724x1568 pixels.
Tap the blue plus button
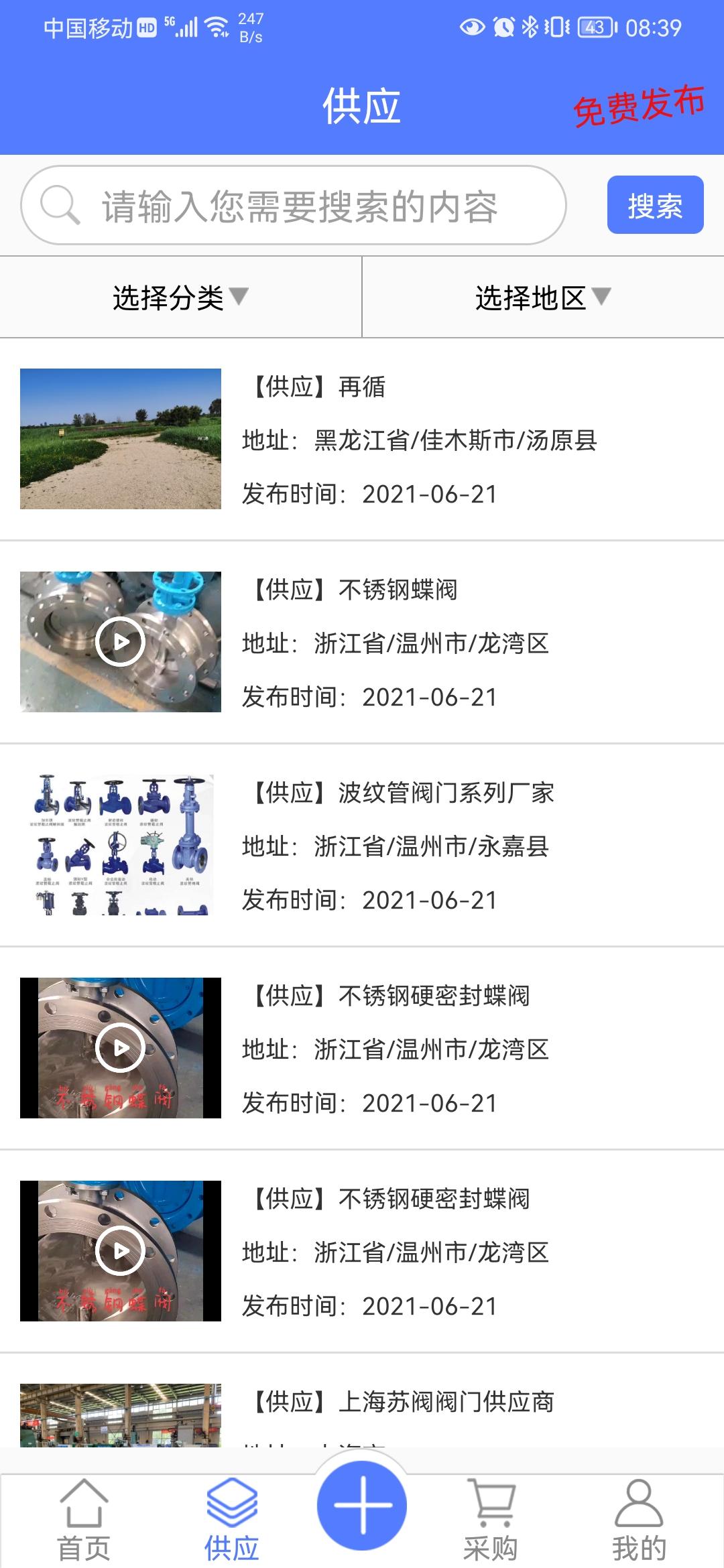(x=362, y=1505)
